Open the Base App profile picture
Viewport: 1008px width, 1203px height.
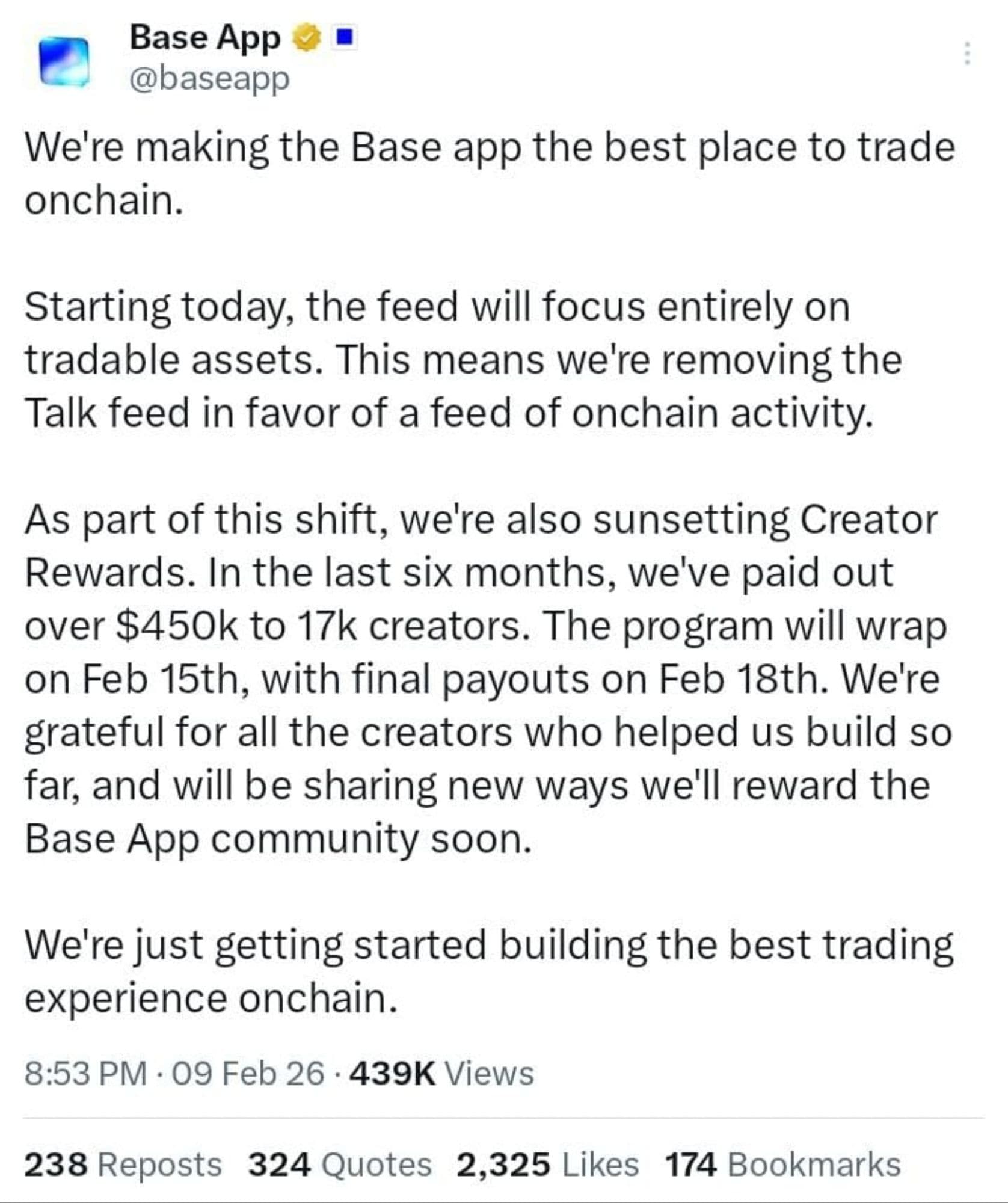tap(64, 62)
